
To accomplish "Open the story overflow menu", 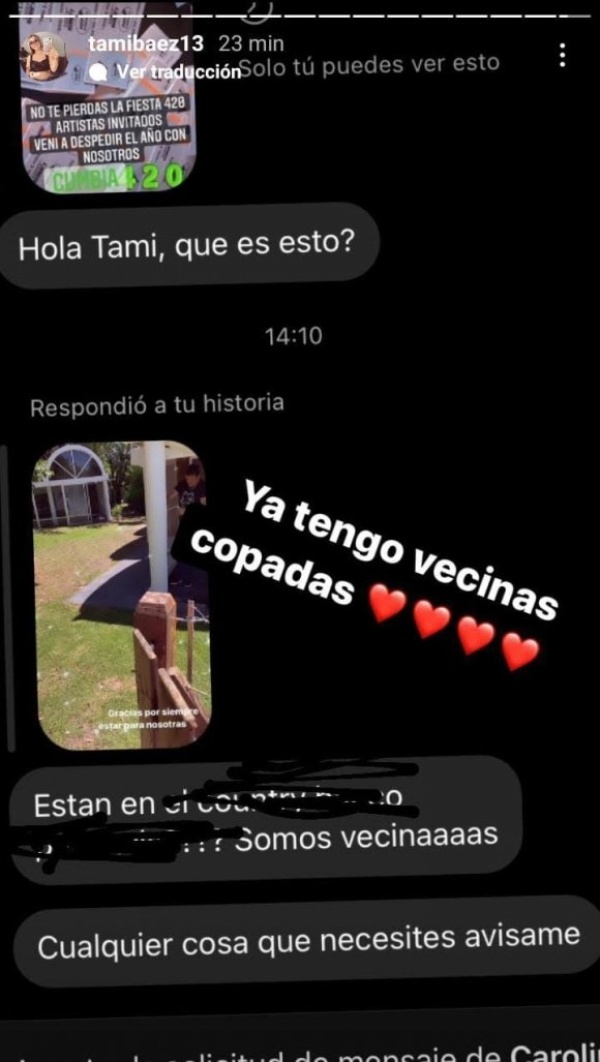I will click(563, 56).
